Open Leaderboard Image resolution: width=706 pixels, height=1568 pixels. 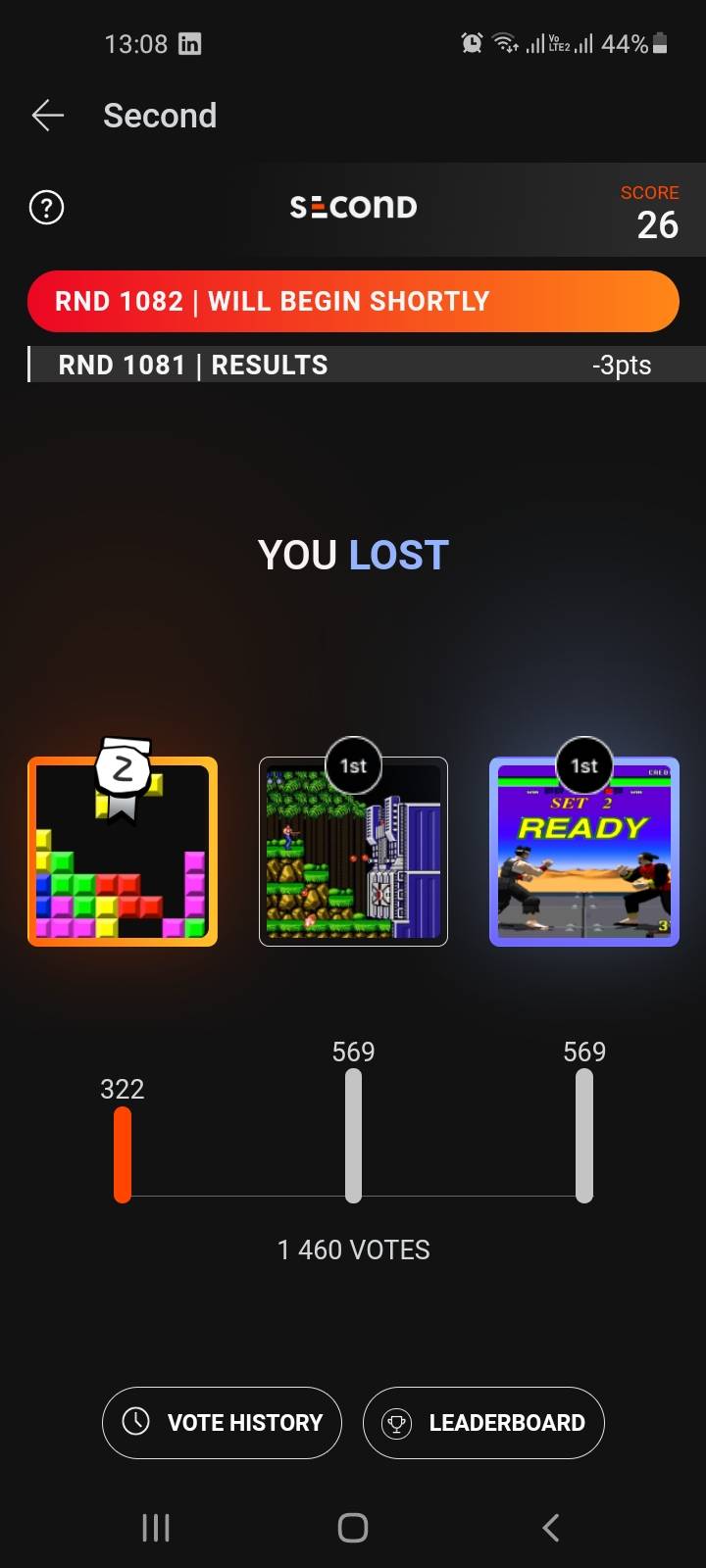pyautogui.click(x=482, y=1423)
